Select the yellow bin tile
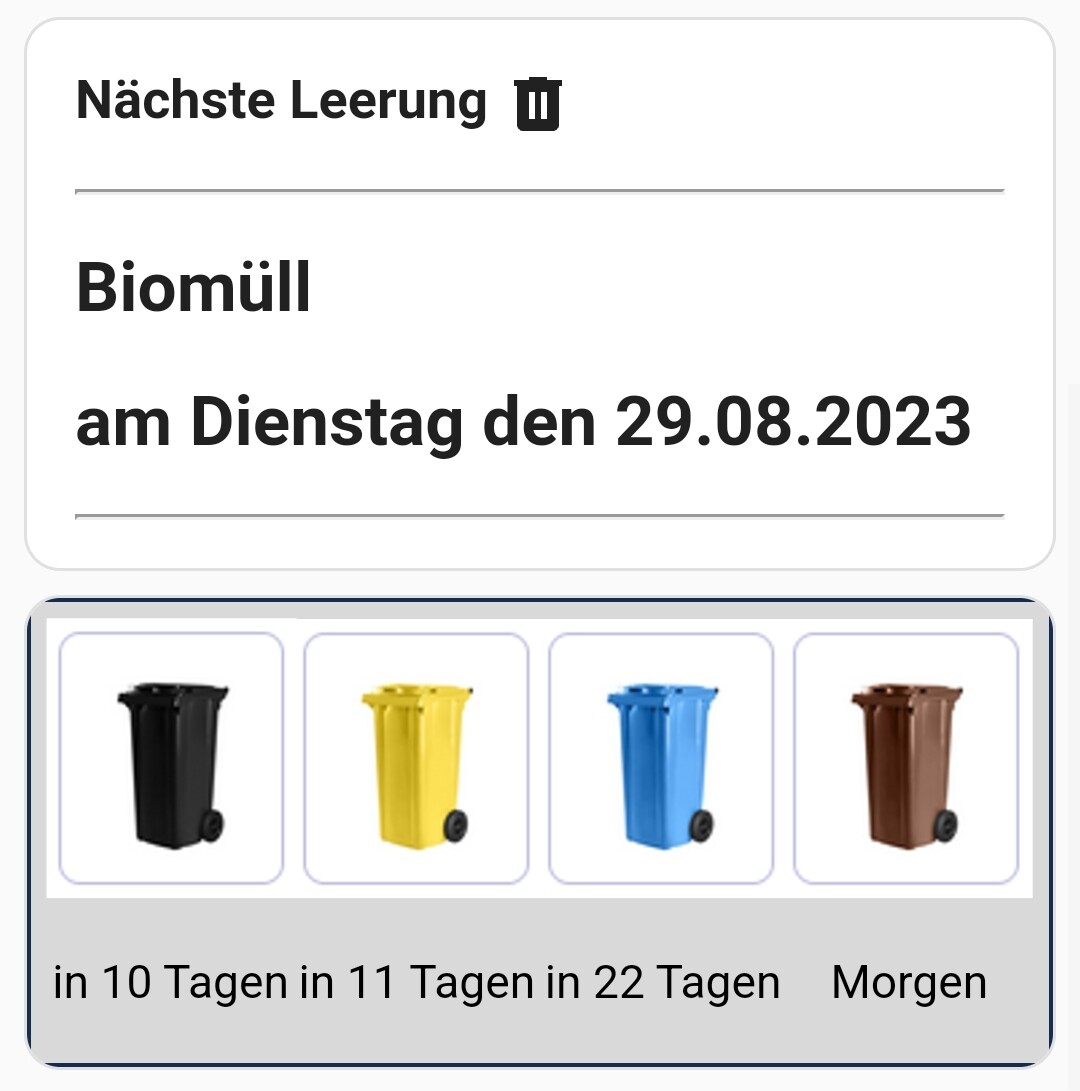Screen dimensions: 1080x1091 coord(416,759)
